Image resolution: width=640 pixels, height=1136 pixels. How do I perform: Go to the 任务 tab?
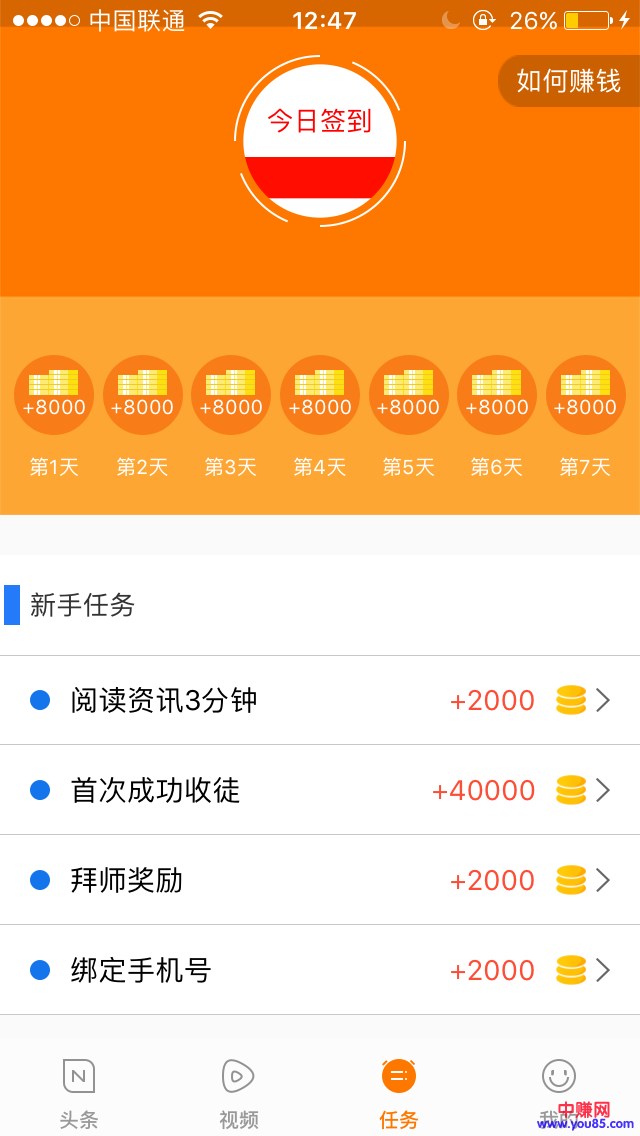[398, 1092]
